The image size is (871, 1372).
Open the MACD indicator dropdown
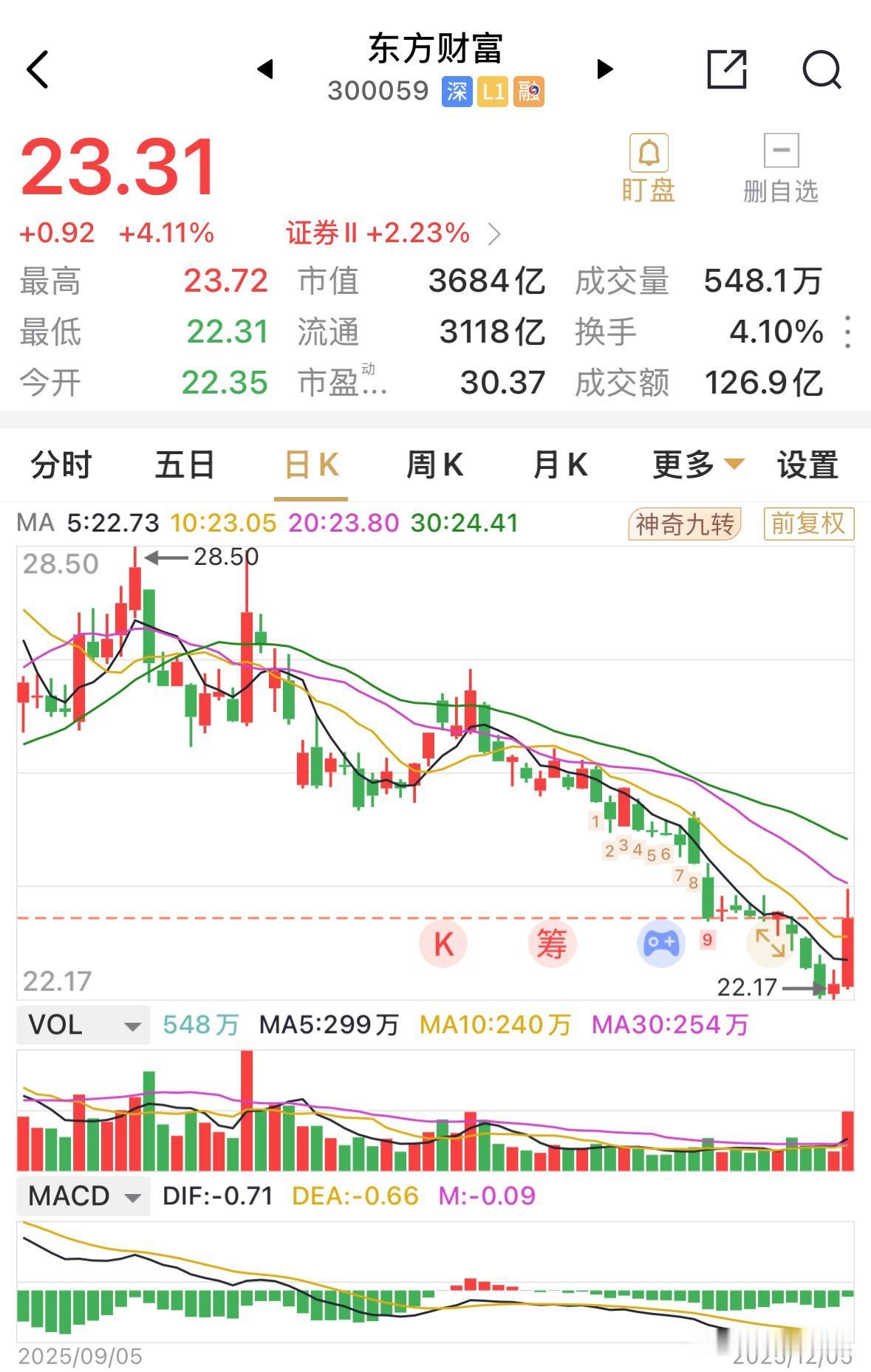tap(83, 1196)
